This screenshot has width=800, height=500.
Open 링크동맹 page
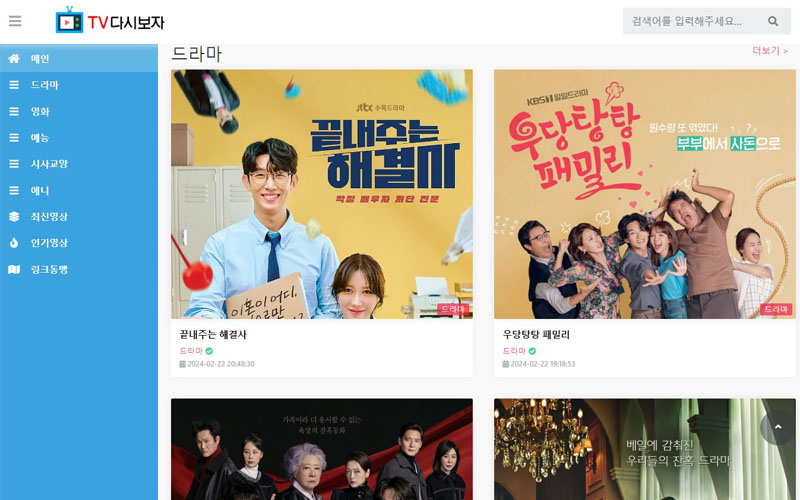(48, 269)
